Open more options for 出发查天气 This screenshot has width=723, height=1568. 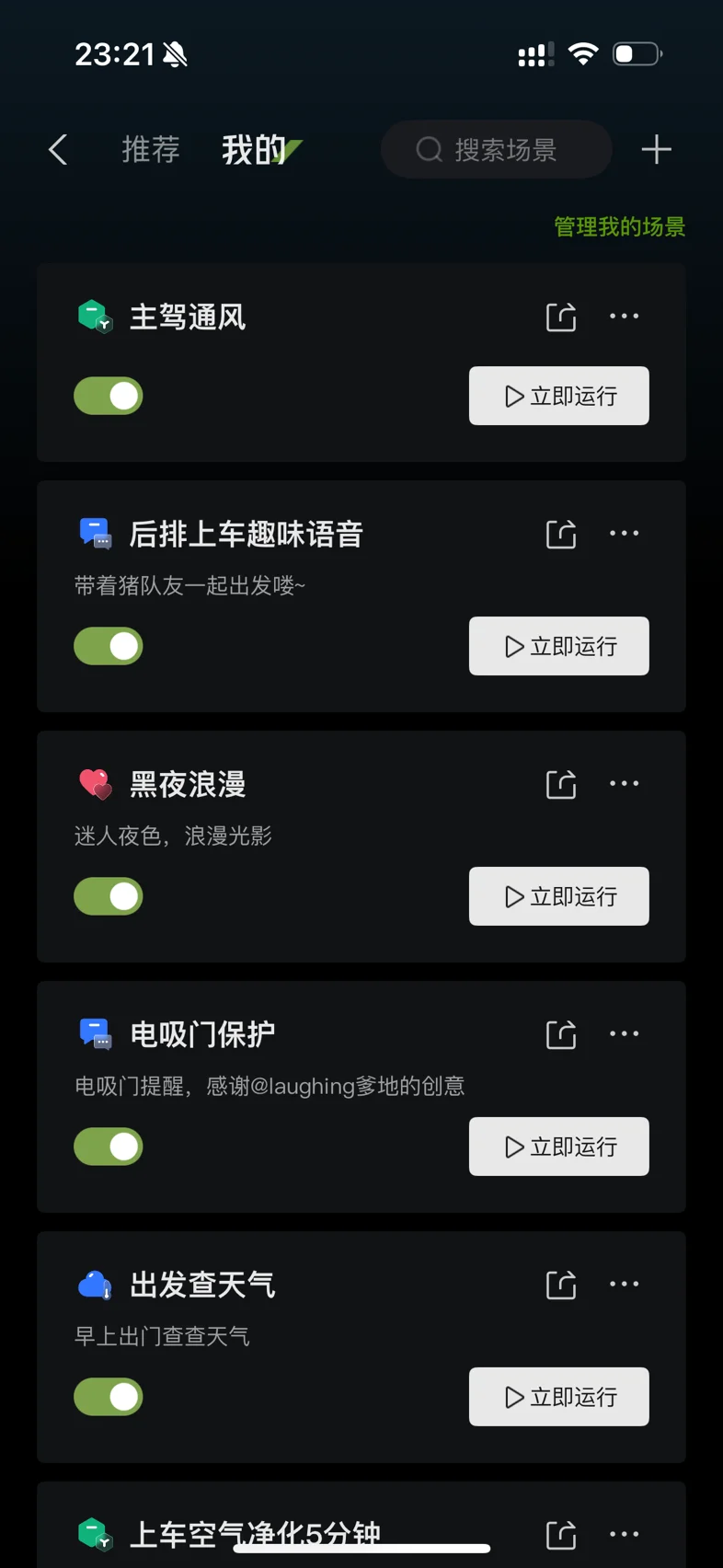pos(624,1285)
